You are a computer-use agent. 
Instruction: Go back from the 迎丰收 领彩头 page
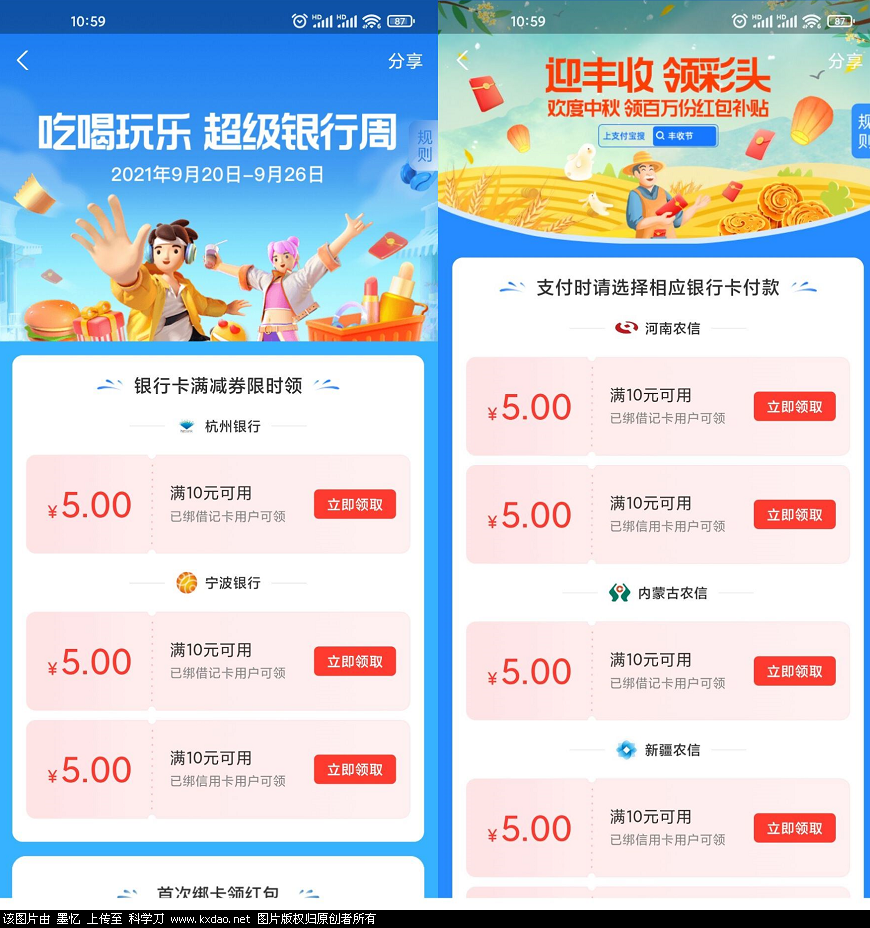click(x=462, y=61)
